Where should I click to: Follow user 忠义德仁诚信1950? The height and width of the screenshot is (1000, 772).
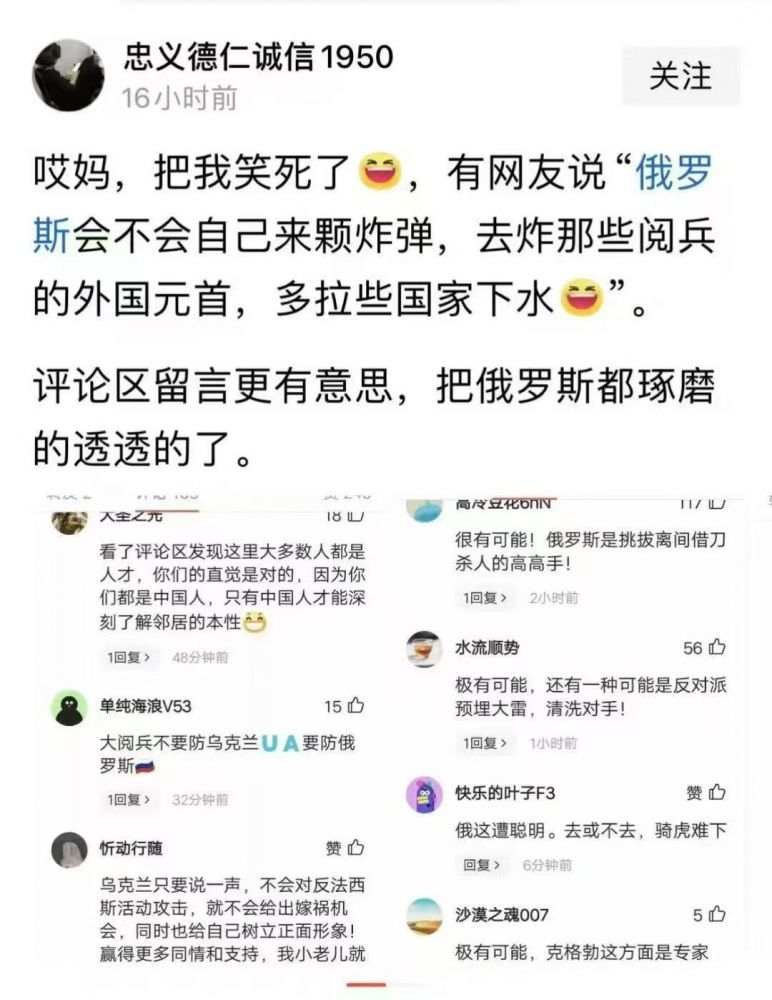[681, 75]
